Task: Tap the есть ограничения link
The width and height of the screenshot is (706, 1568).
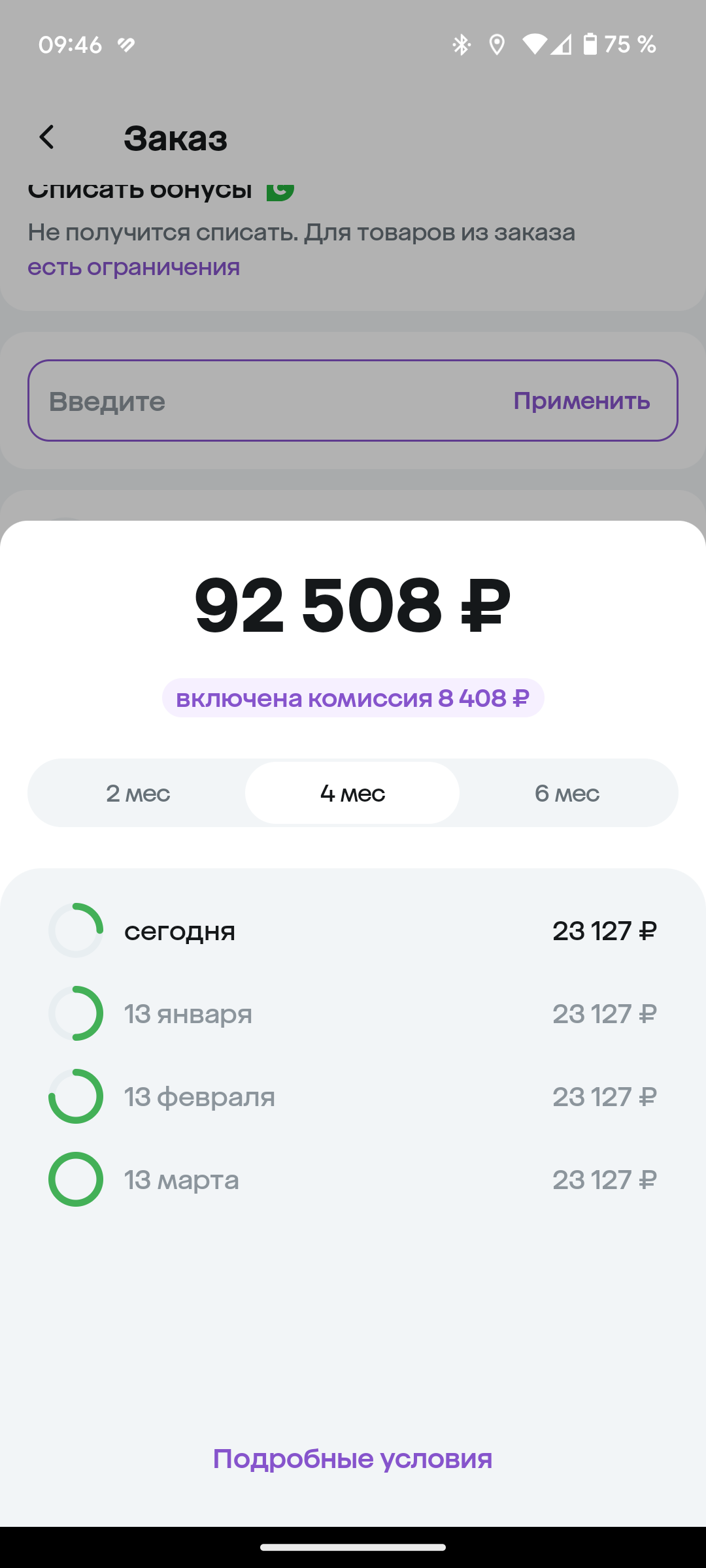Action: [133, 266]
